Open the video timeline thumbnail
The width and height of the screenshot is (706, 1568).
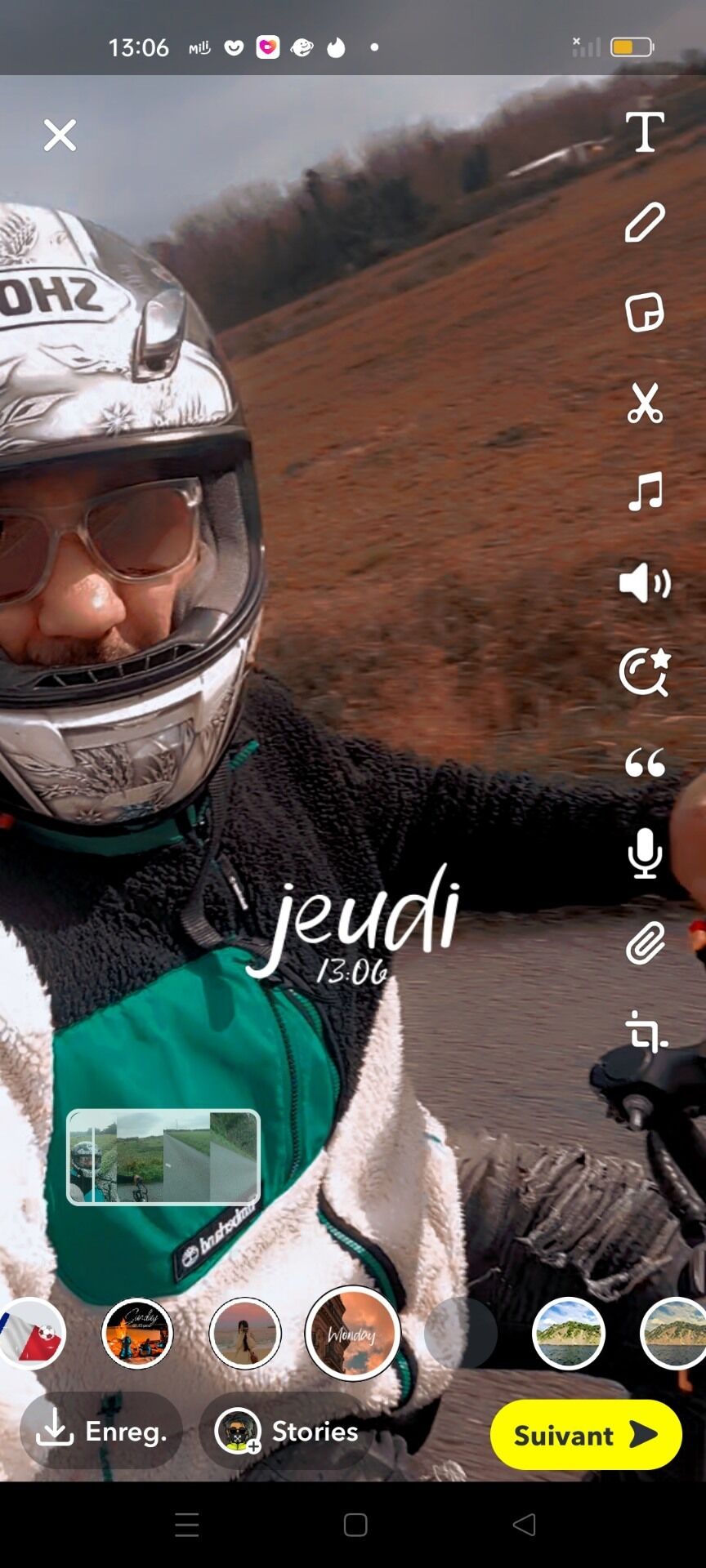click(x=163, y=1157)
